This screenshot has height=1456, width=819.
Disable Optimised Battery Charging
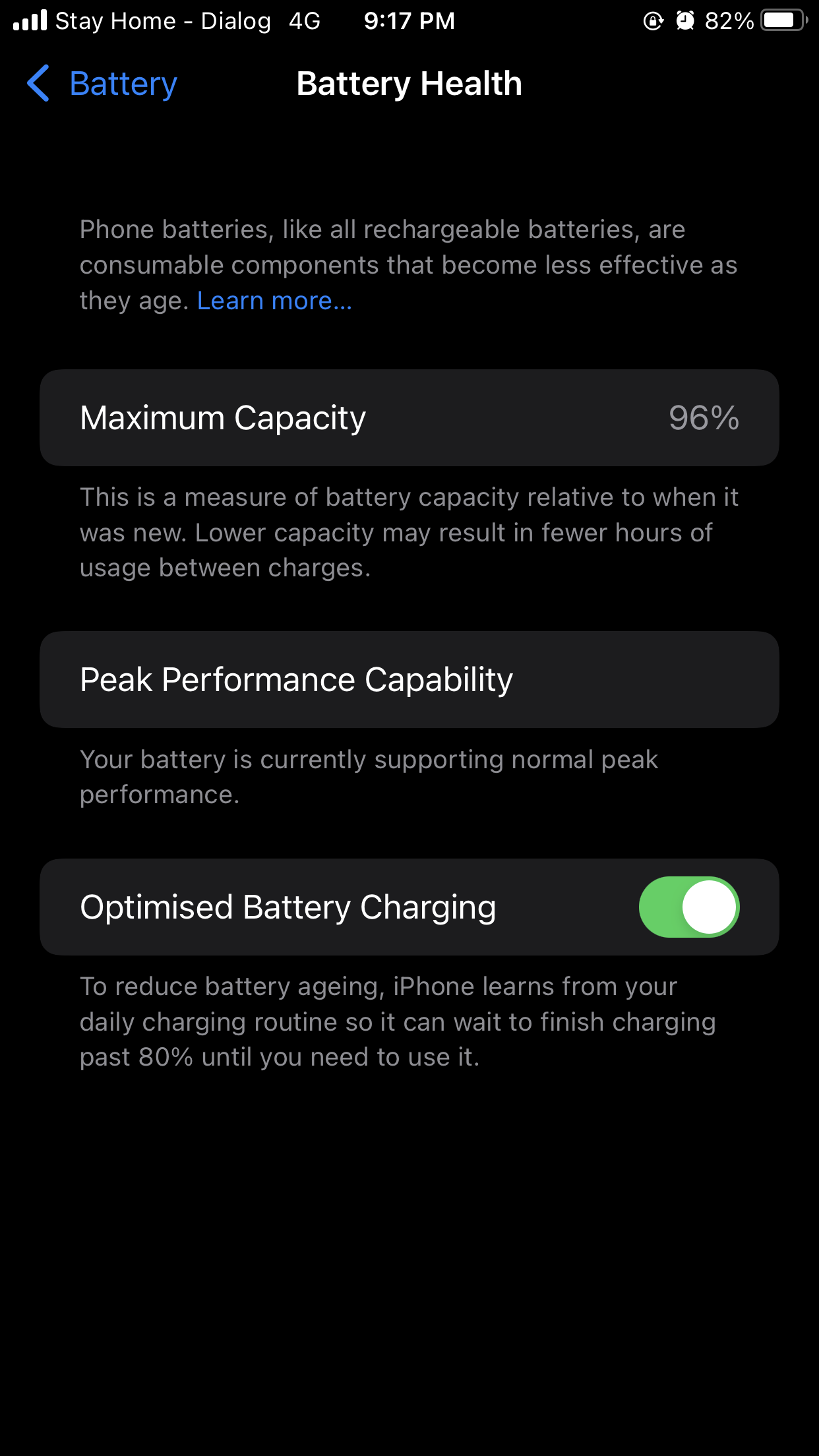[689, 907]
